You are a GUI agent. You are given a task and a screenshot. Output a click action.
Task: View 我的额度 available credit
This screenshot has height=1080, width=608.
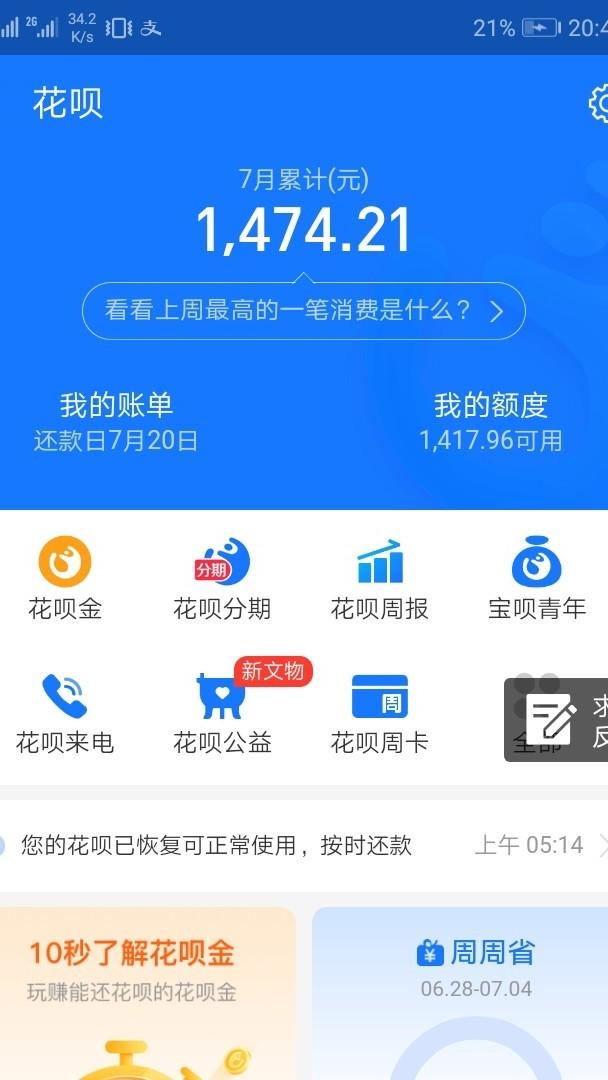click(490, 420)
